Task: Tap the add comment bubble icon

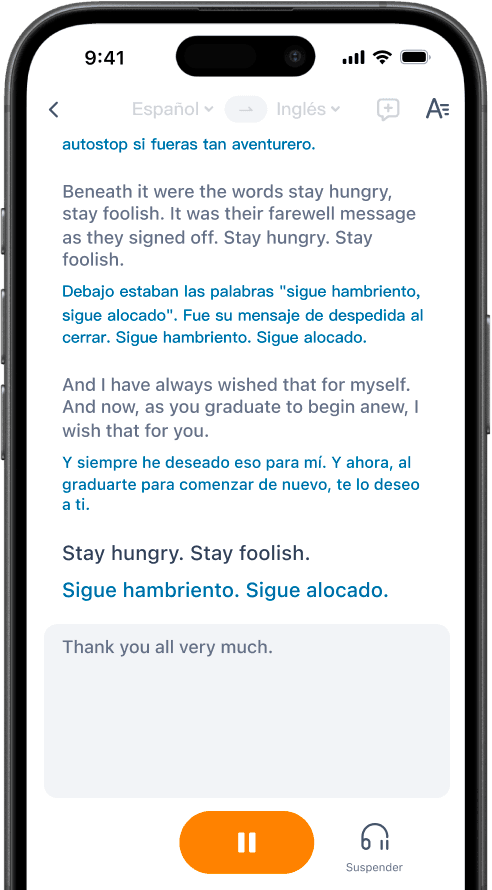Action: (389, 110)
